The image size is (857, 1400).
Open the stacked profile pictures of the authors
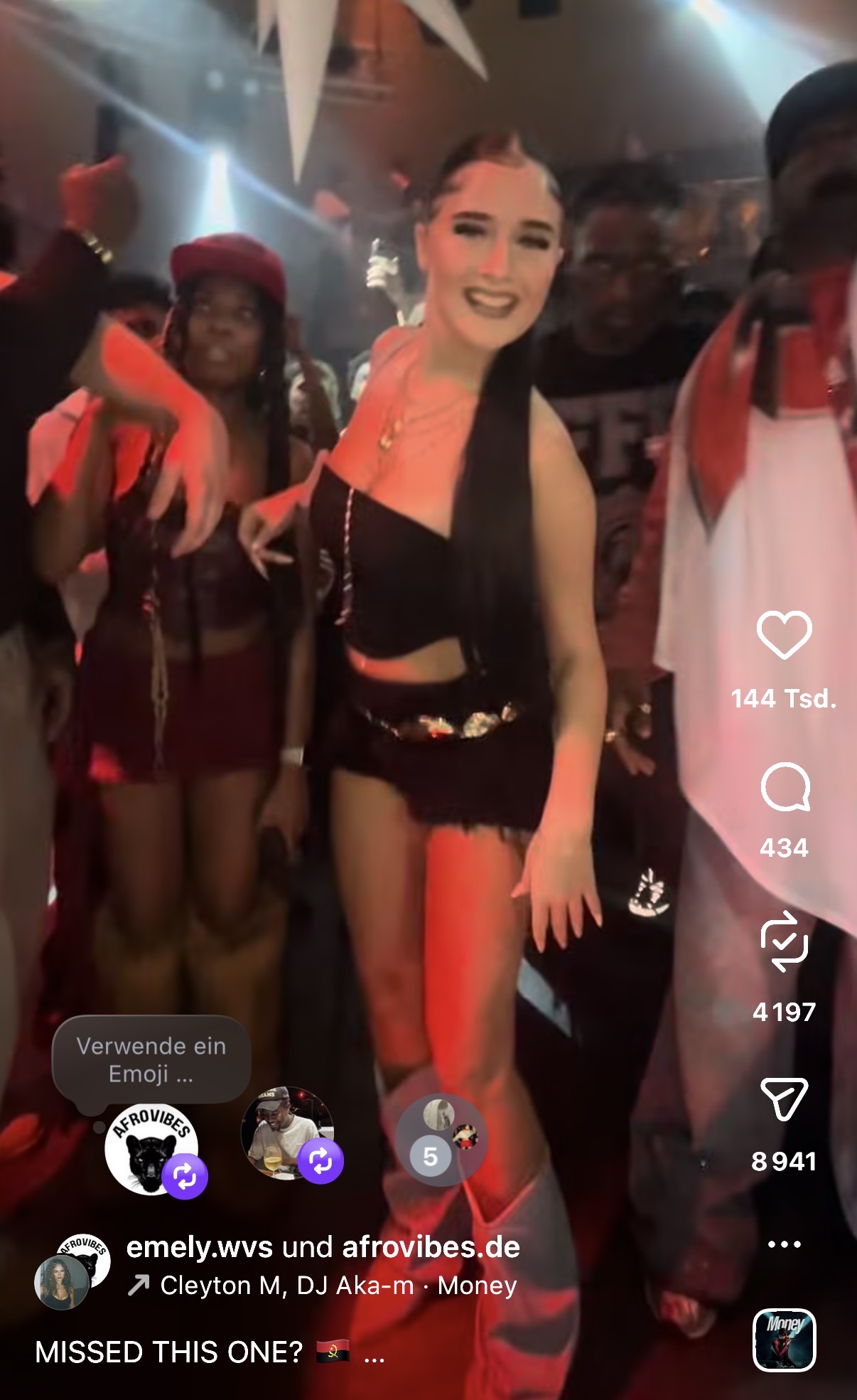tap(71, 1271)
